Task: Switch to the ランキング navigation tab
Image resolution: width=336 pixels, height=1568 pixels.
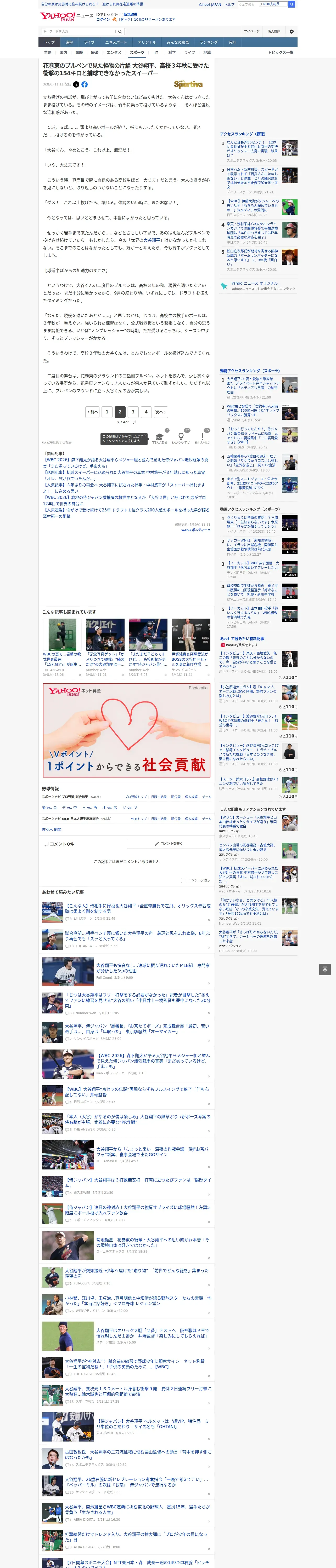Action: [x=209, y=43]
